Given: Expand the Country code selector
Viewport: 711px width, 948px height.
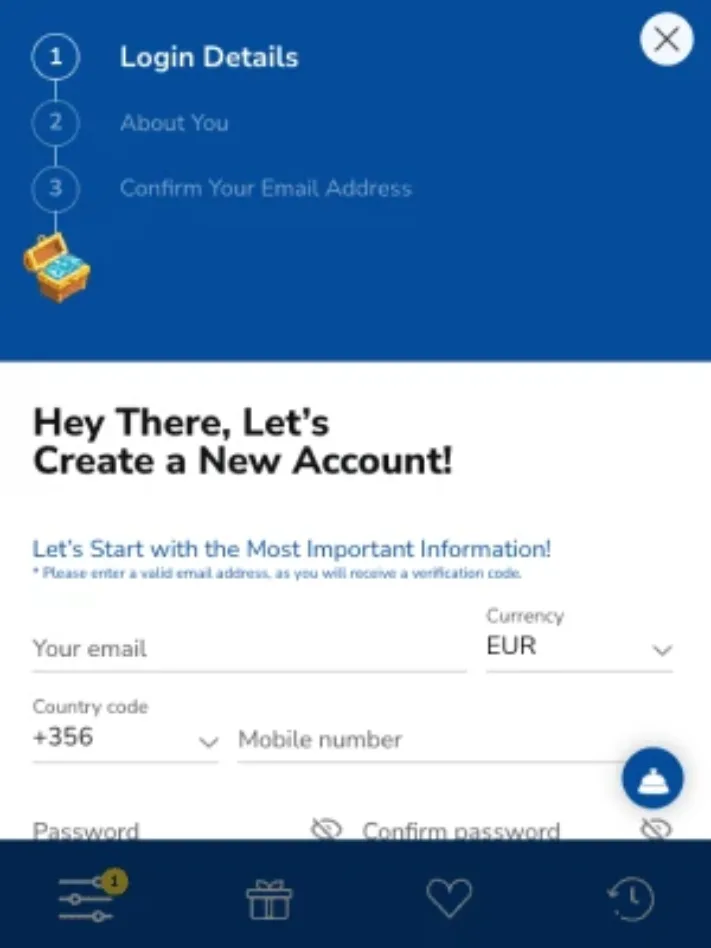Looking at the screenshot, I should (125, 740).
